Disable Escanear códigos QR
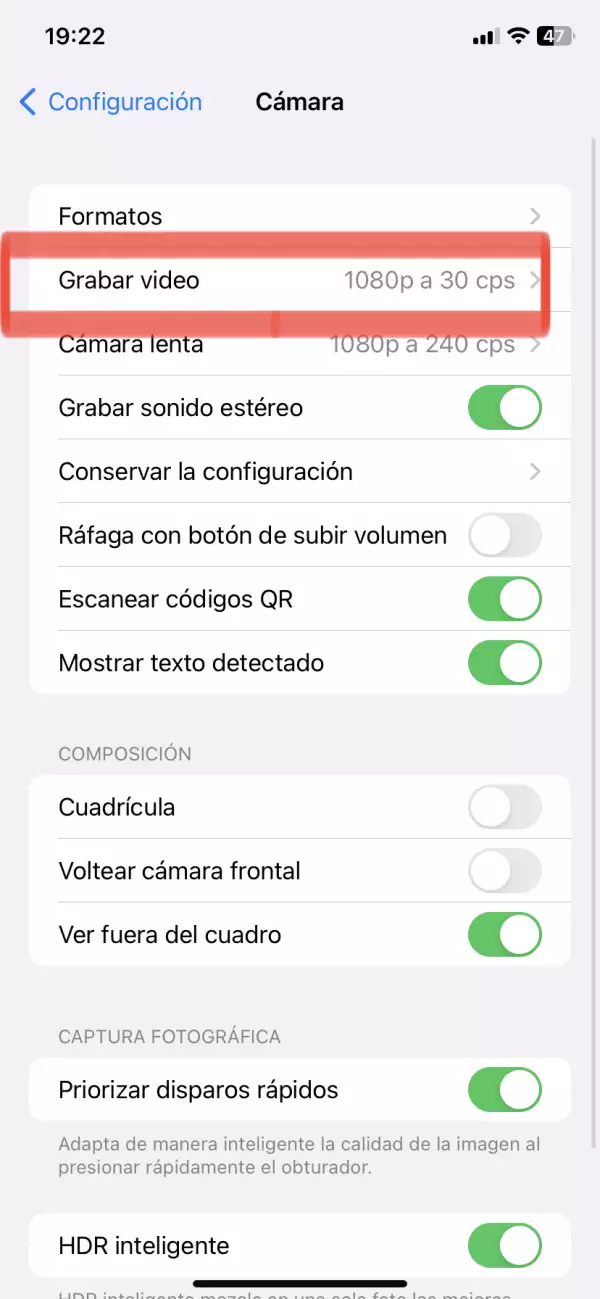Viewport: 600px width, 1299px height. pyautogui.click(x=505, y=599)
